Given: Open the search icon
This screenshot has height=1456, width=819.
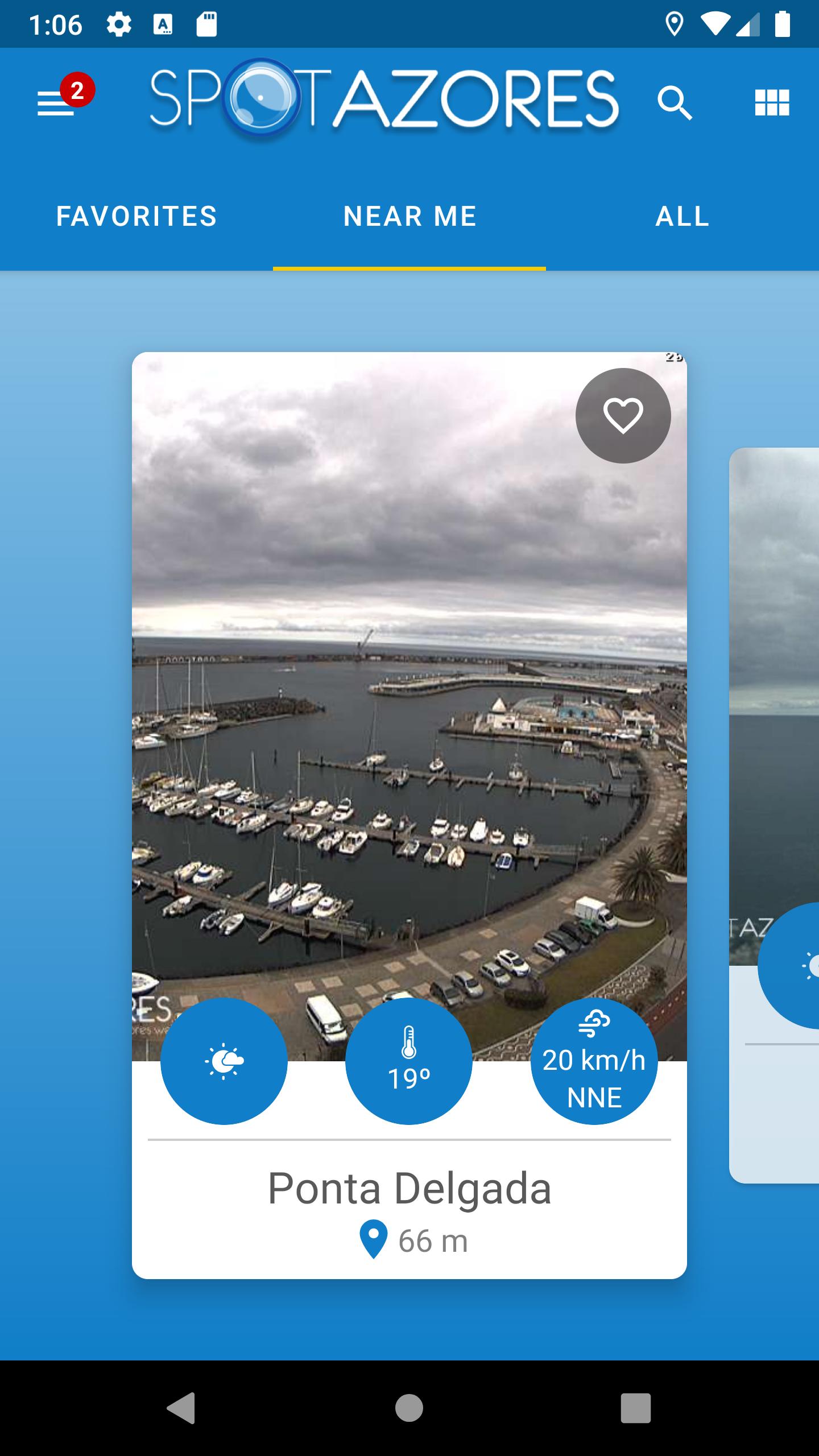Looking at the screenshot, I should coord(675,104).
